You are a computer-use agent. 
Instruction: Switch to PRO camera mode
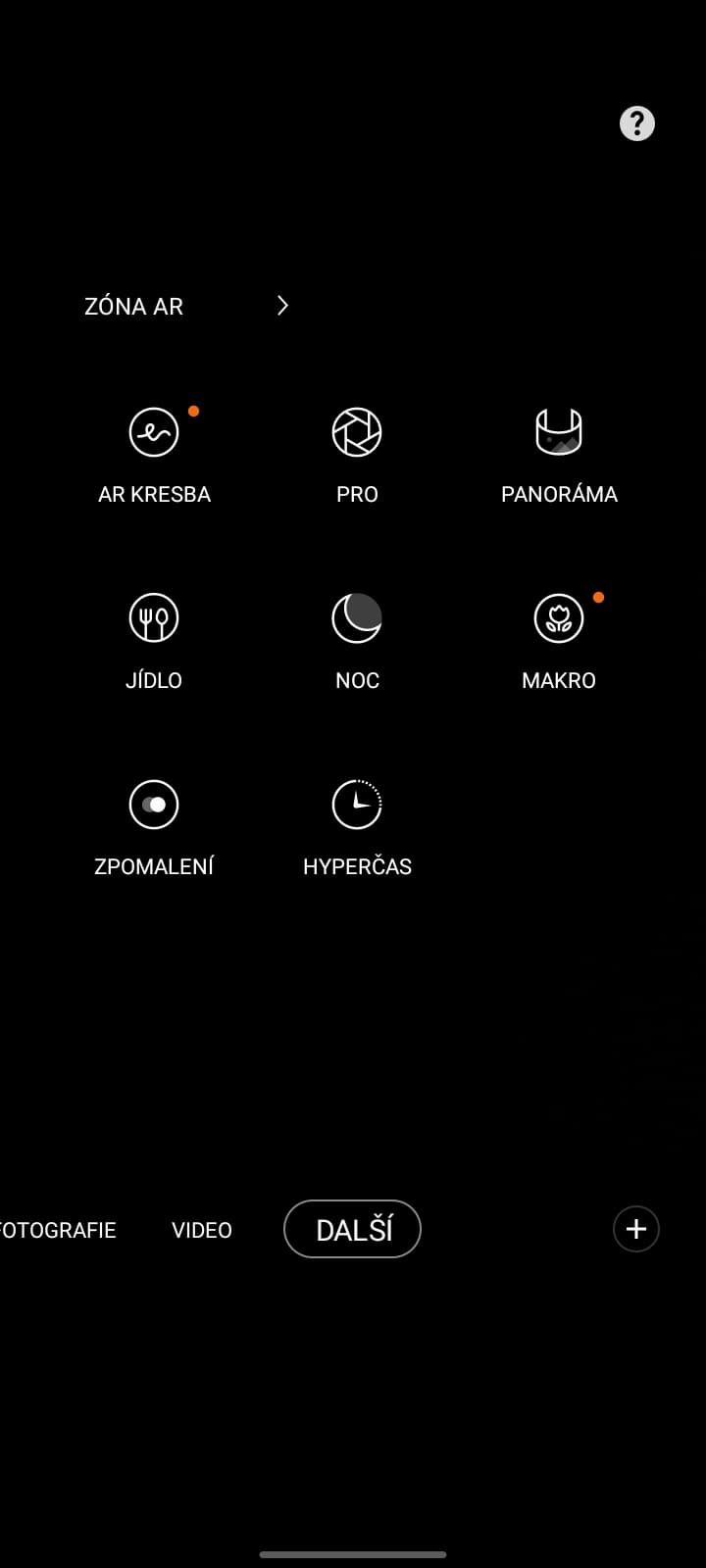click(x=357, y=433)
